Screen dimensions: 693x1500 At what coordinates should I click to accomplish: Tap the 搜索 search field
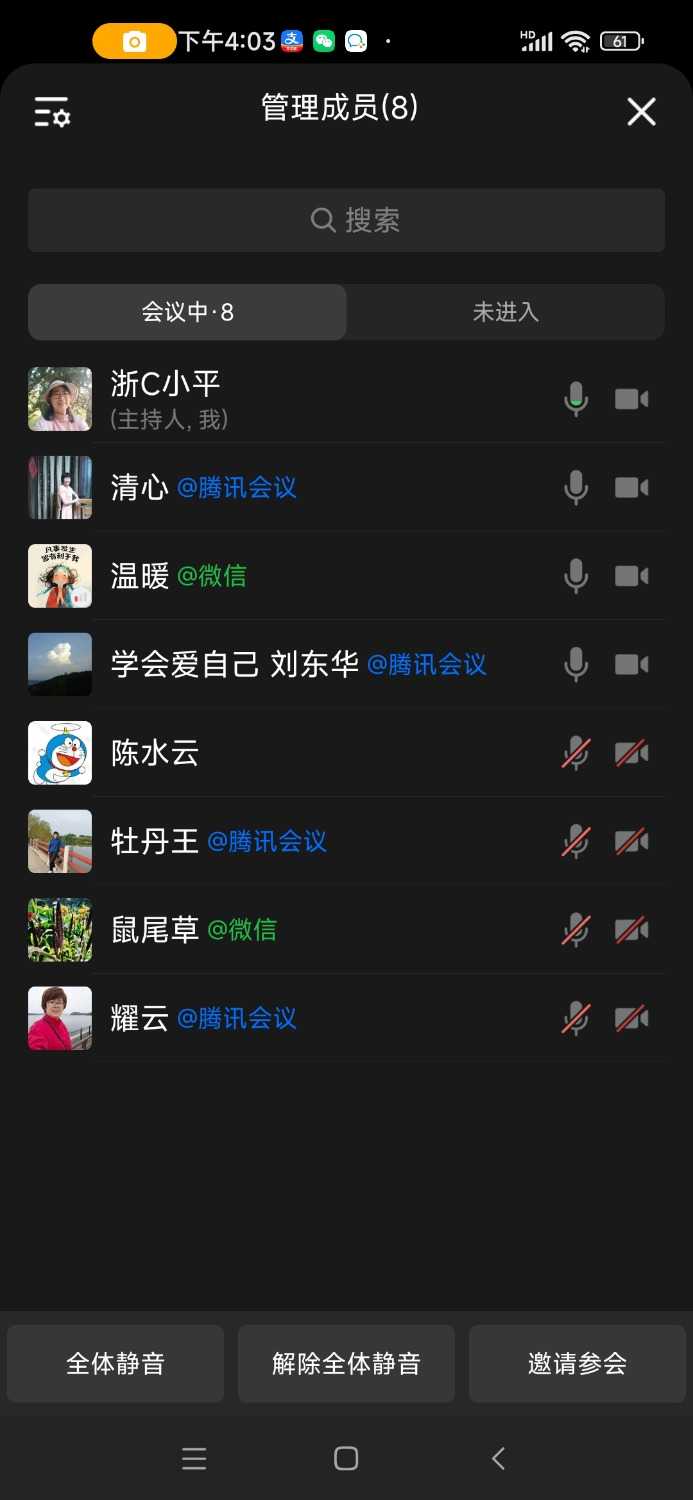click(346, 220)
